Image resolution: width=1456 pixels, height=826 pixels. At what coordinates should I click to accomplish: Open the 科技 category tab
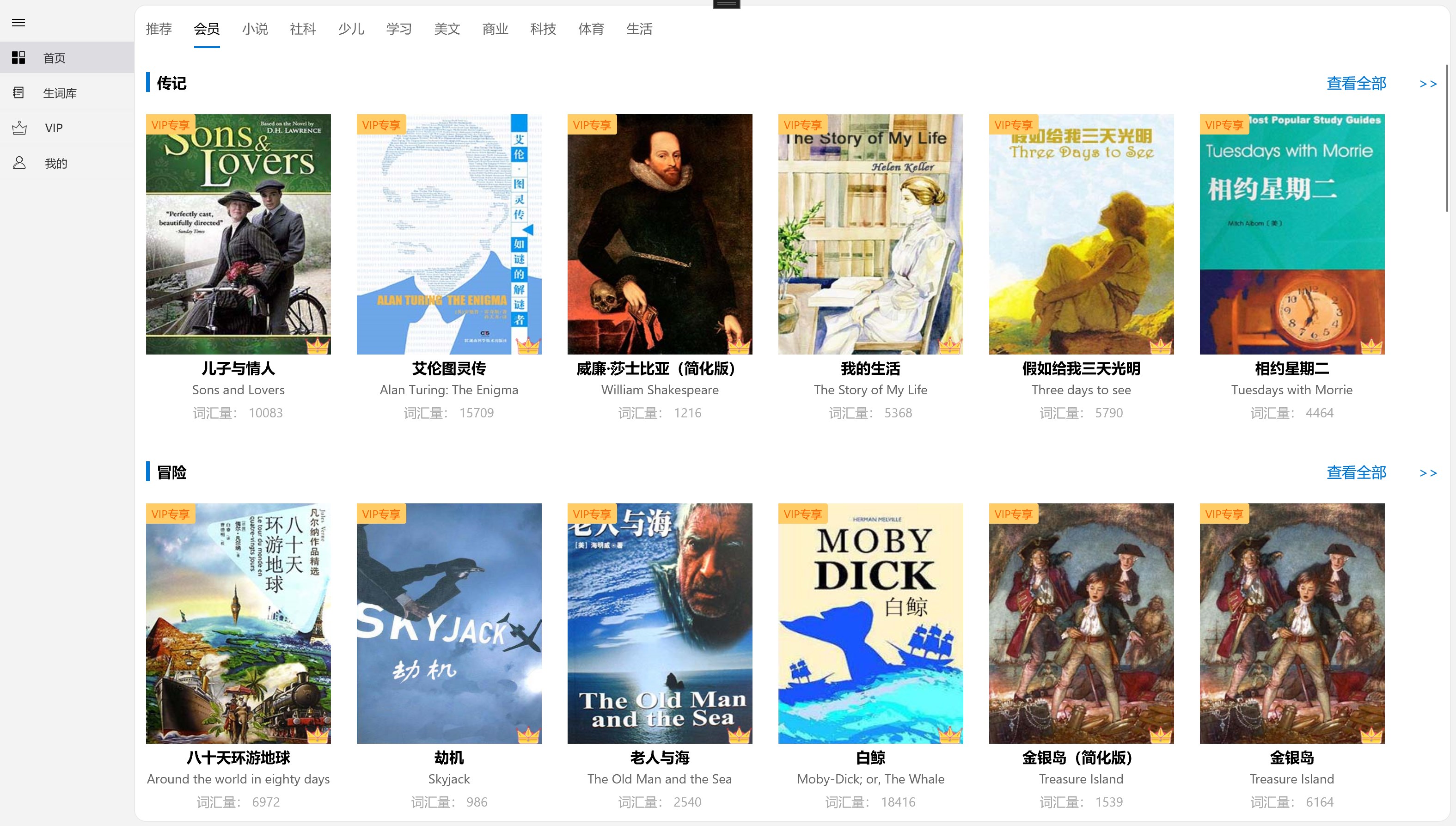pos(543,29)
